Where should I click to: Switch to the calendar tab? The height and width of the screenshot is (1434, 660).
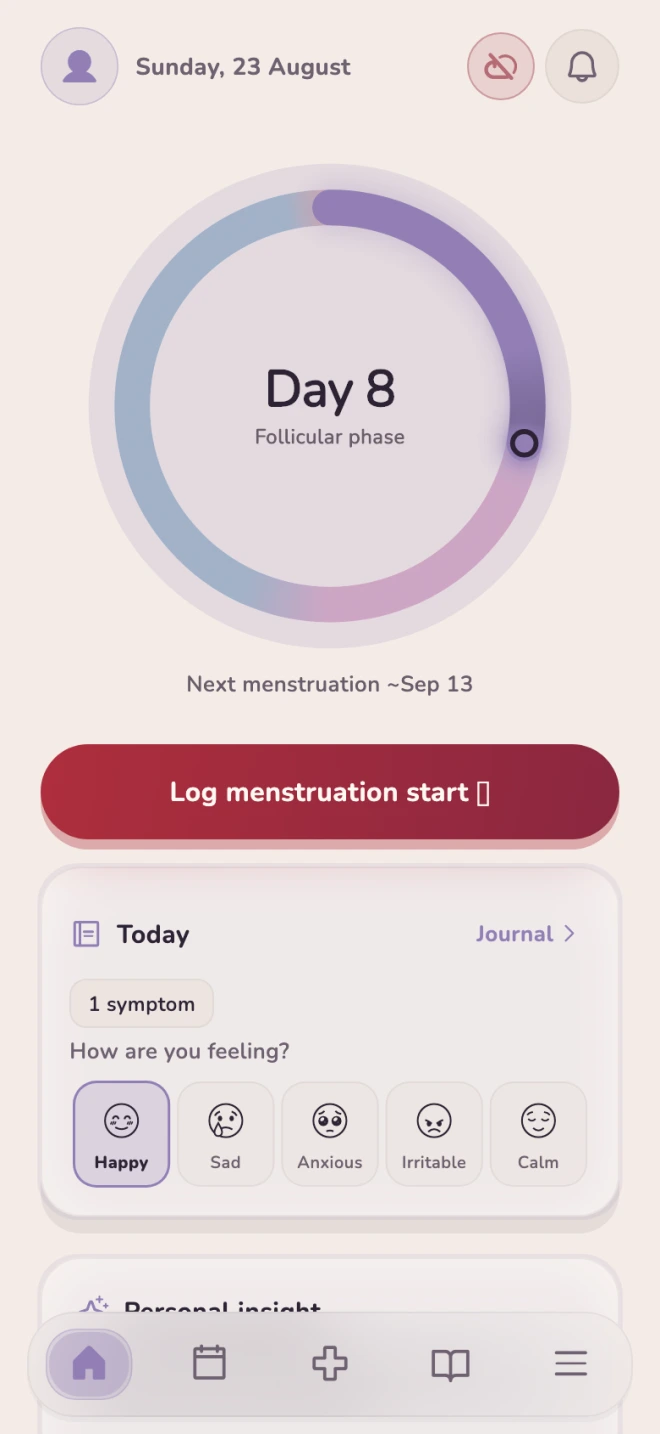pyautogui.click(x=209, y=1363)
